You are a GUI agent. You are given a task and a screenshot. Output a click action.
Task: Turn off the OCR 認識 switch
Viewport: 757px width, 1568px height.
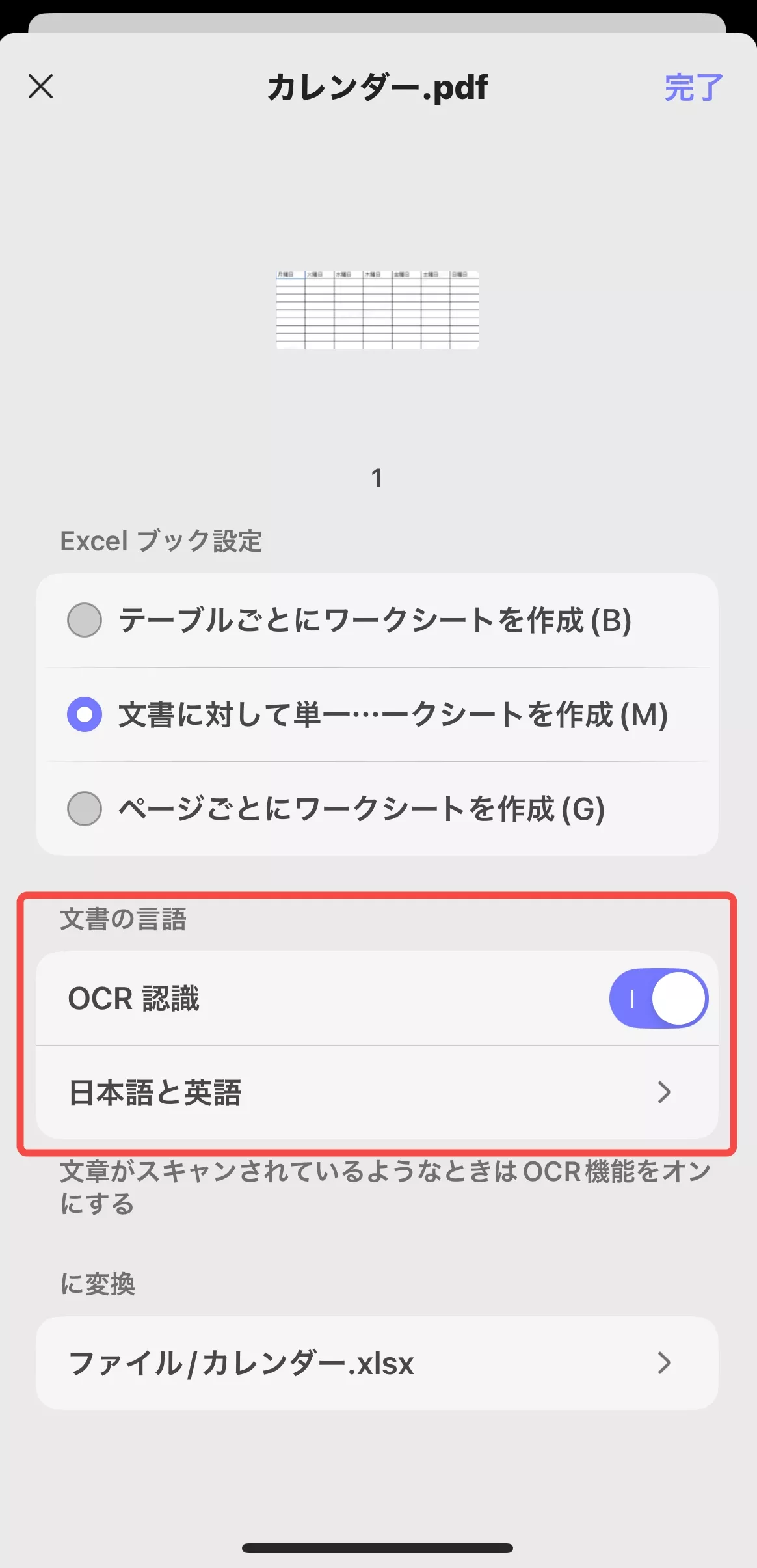658,999
